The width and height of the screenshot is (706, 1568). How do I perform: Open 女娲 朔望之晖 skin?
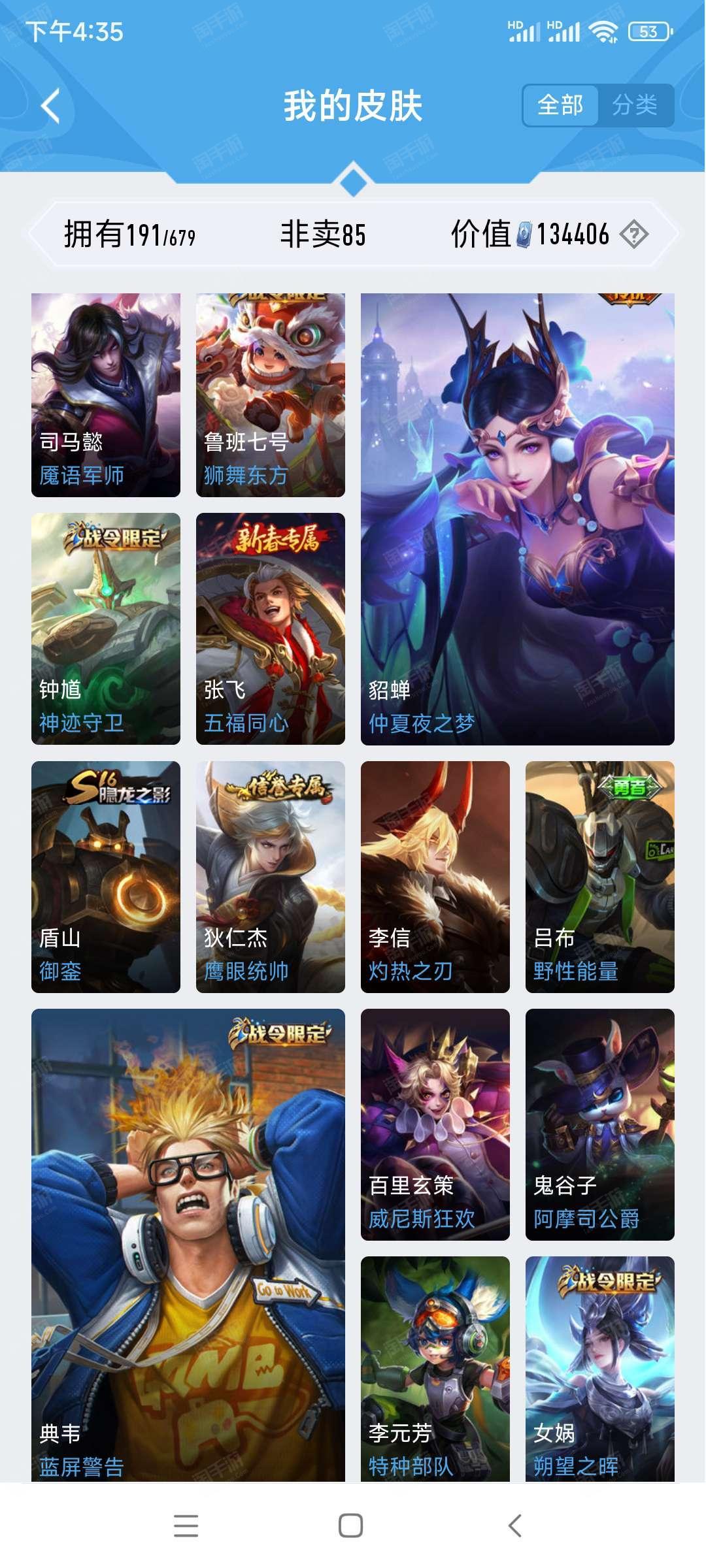[x=600, y=1369]
